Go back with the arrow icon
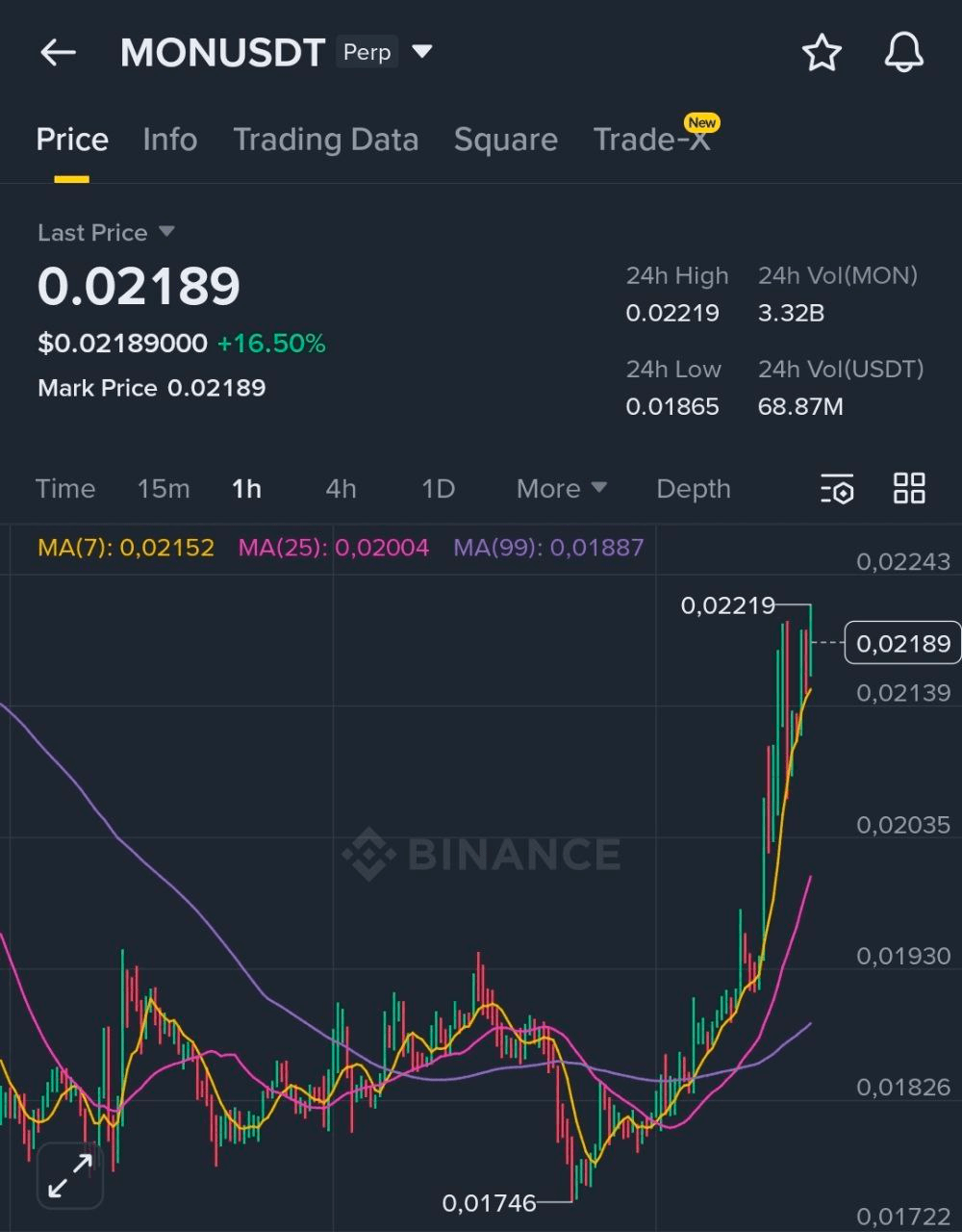The image size is (962, 1232). pyautogui.click(x=57, y=53)
